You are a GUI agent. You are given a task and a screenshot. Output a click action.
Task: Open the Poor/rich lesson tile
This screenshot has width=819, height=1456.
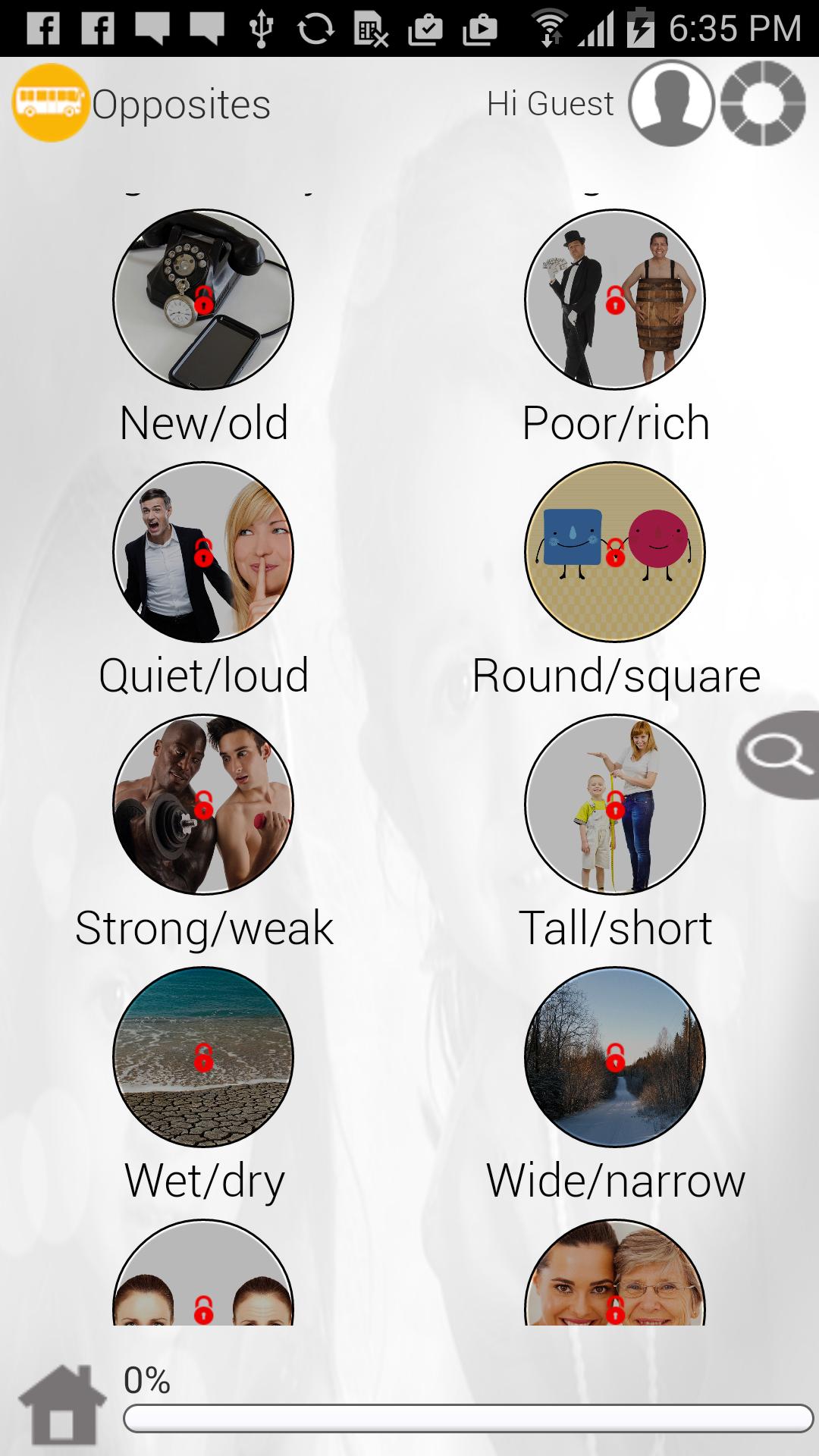pos(615,300)
